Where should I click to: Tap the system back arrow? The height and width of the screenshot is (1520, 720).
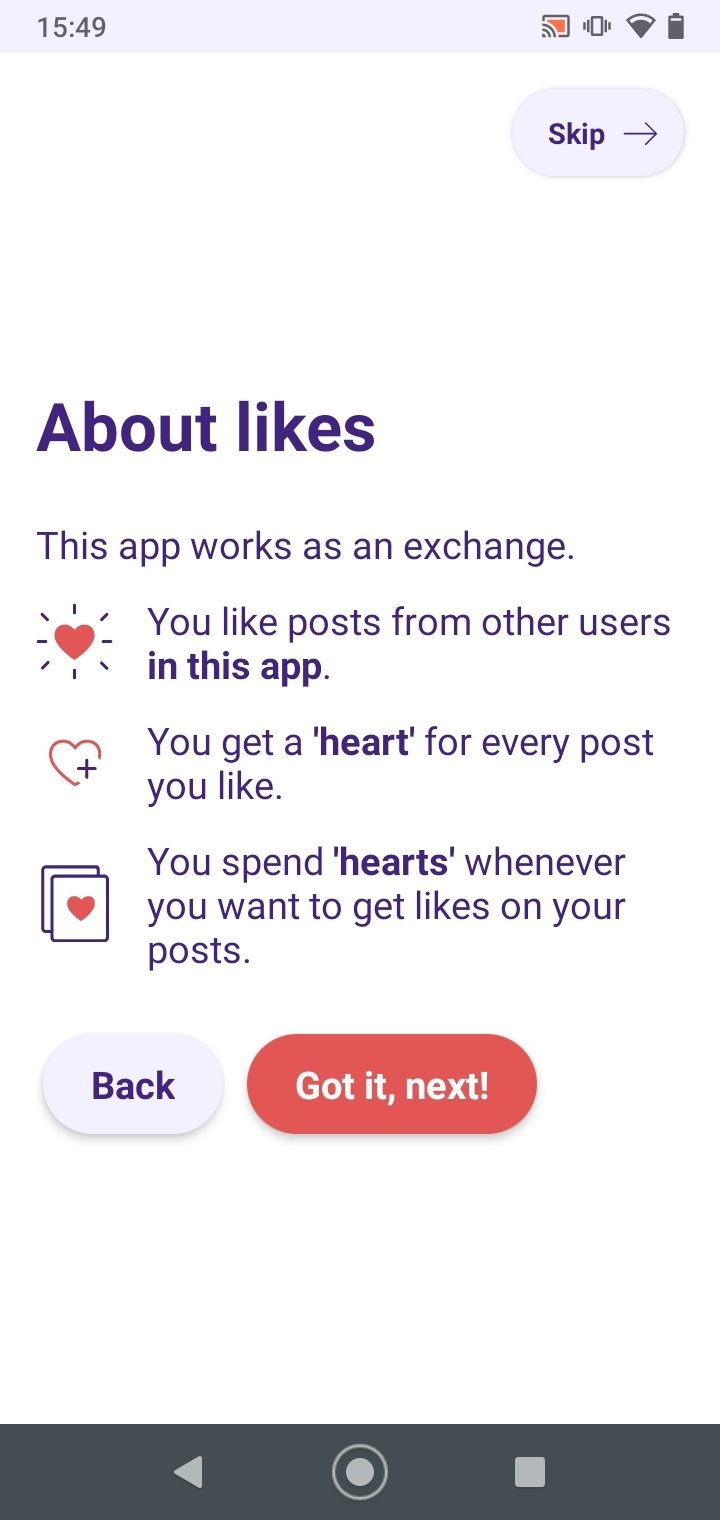tap(188, 1472)
